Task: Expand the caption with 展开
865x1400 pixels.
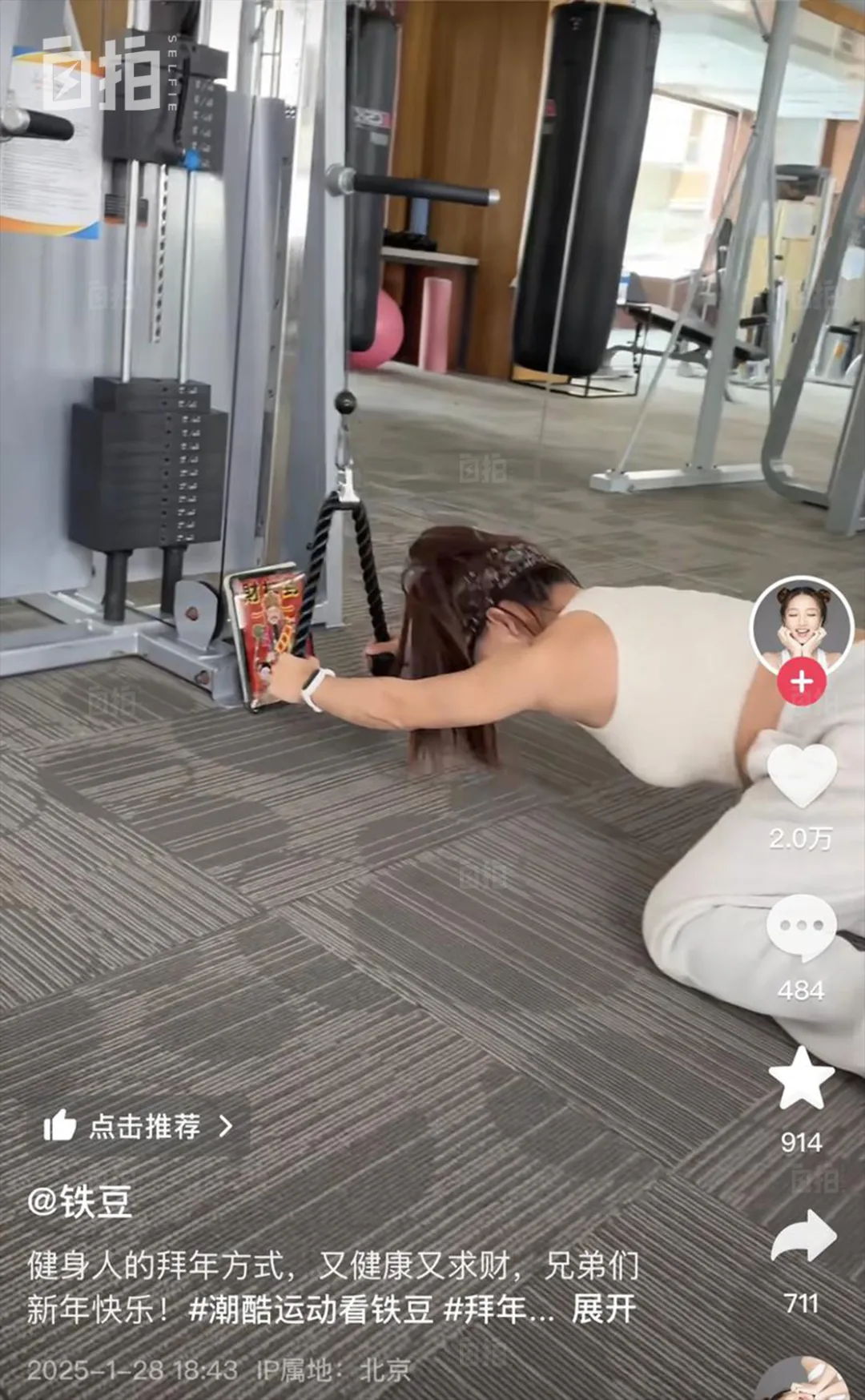Action: 603,1309
